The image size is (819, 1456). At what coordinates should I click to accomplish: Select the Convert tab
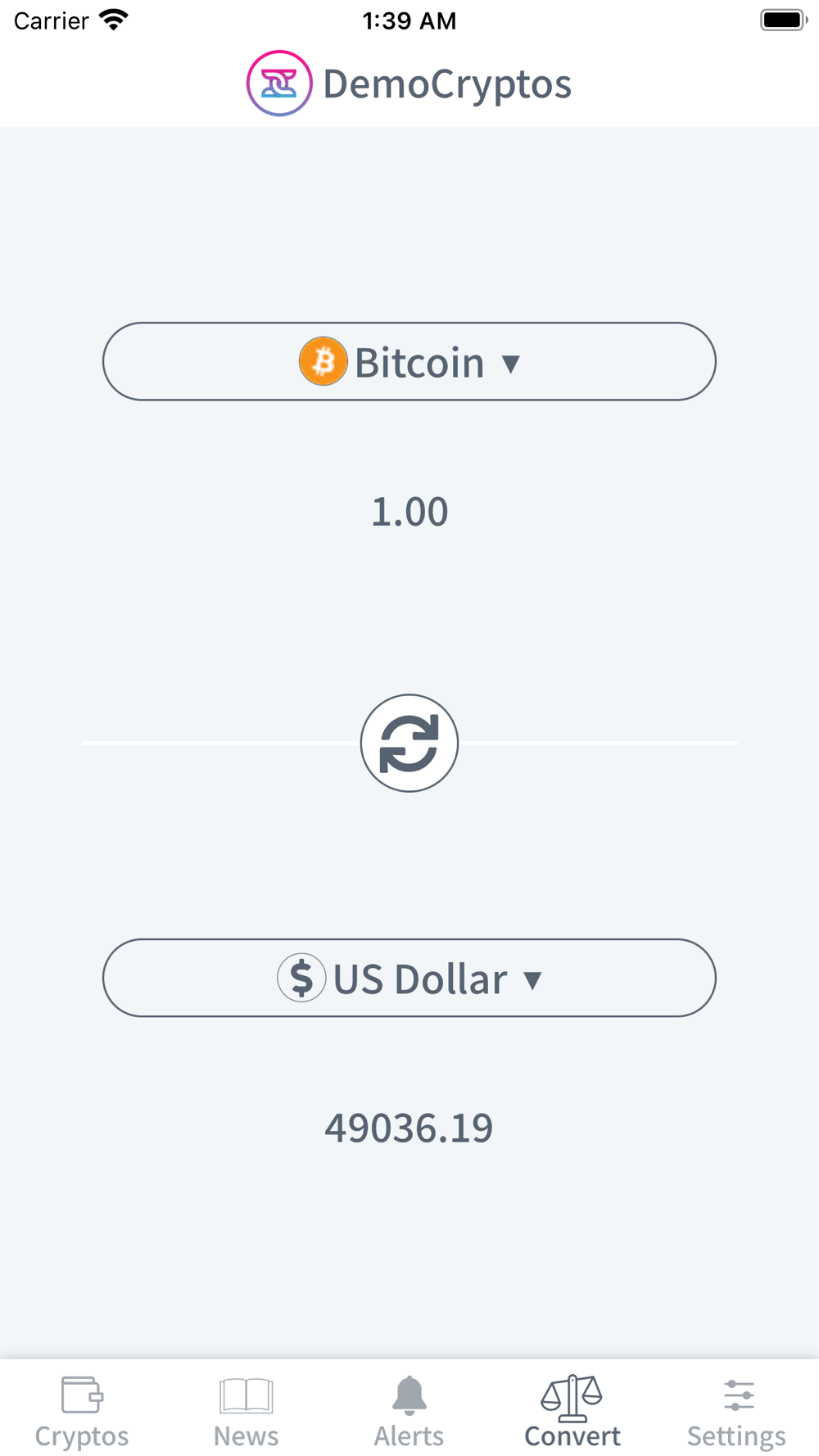tap(572, 1412)
